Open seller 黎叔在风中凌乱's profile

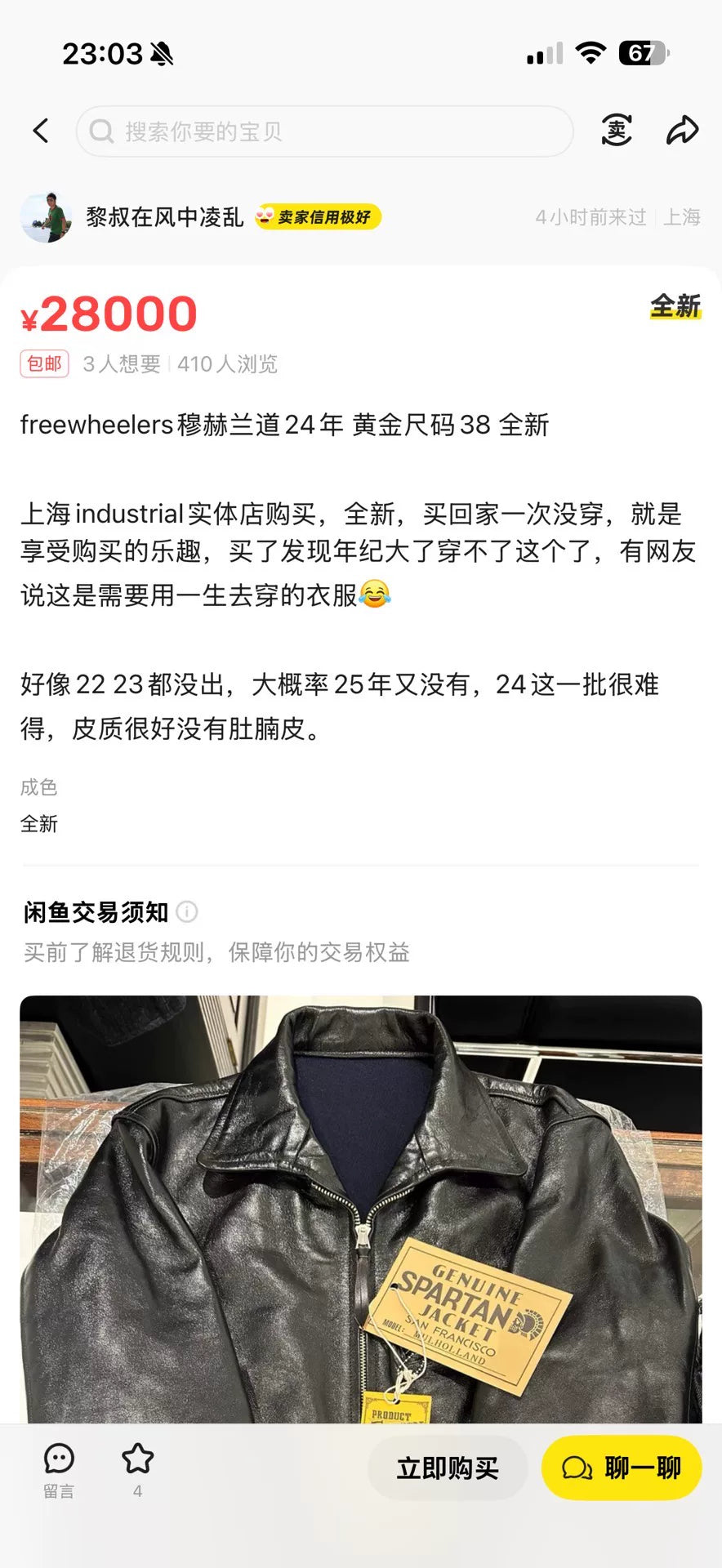click(x=164, y=217)
